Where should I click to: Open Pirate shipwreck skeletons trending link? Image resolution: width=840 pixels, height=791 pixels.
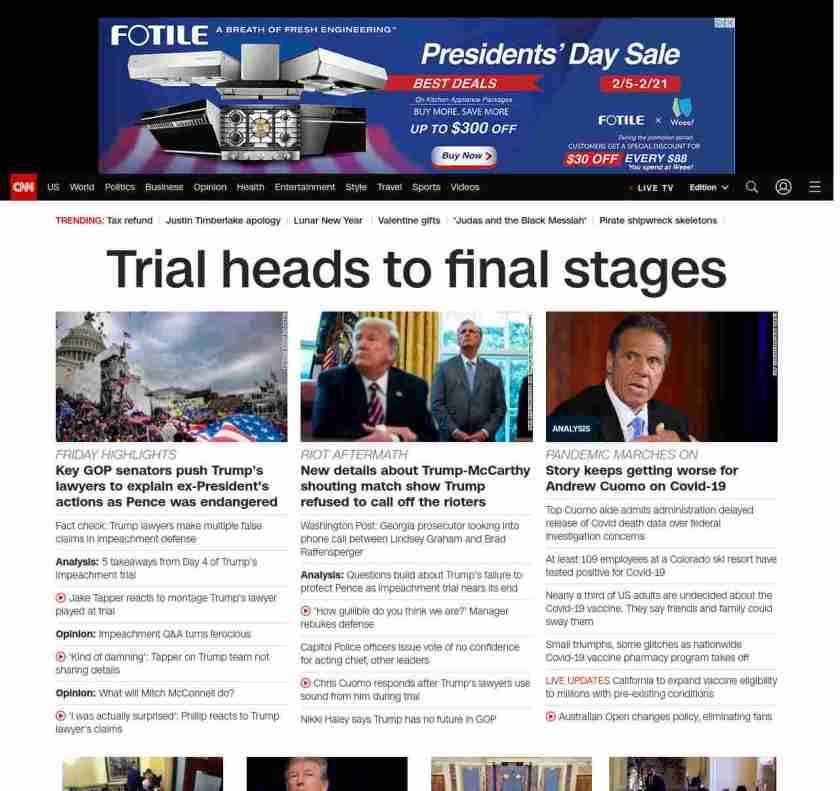(x=658, y=220)
